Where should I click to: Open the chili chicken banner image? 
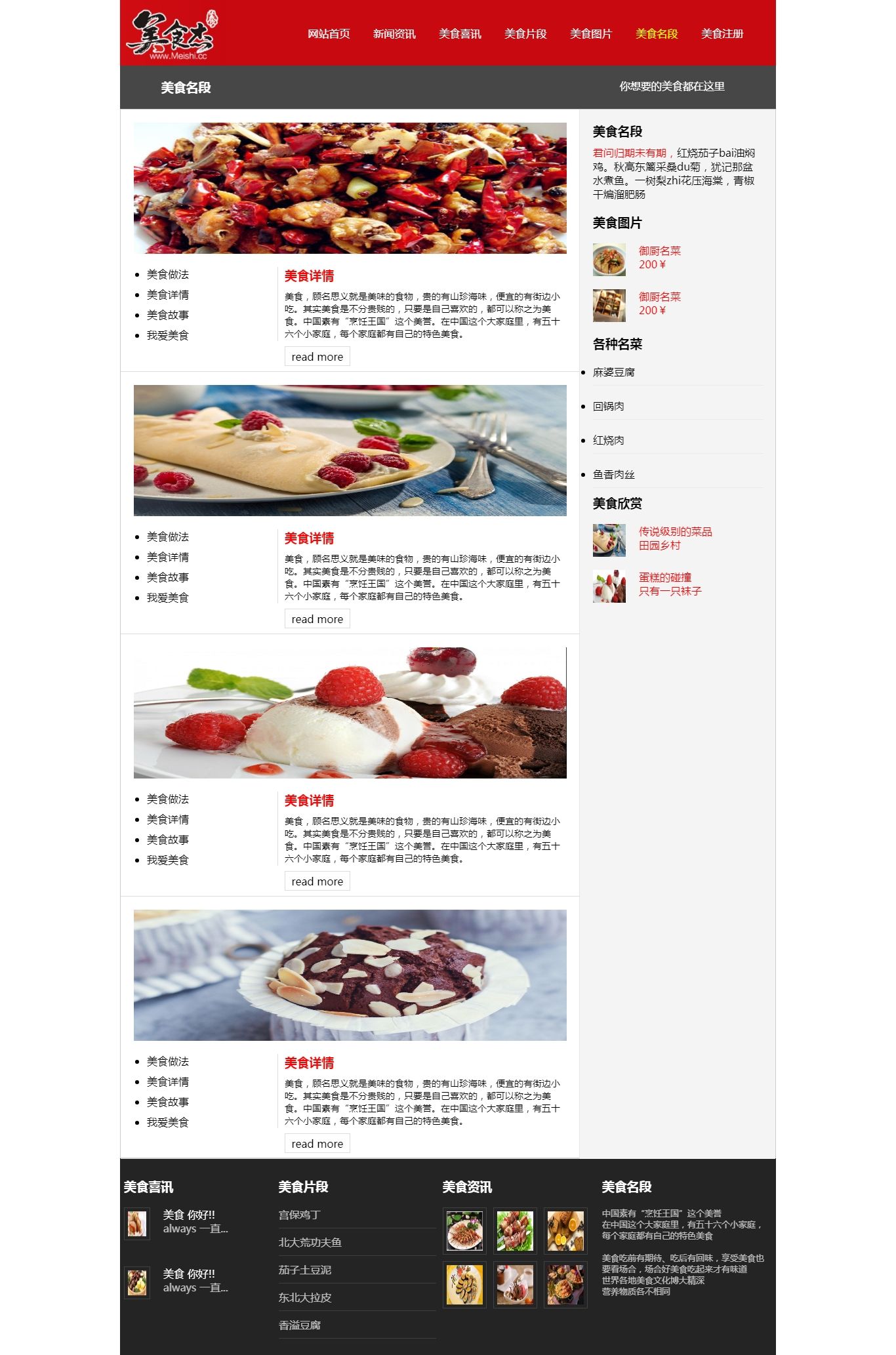point(350,188)
